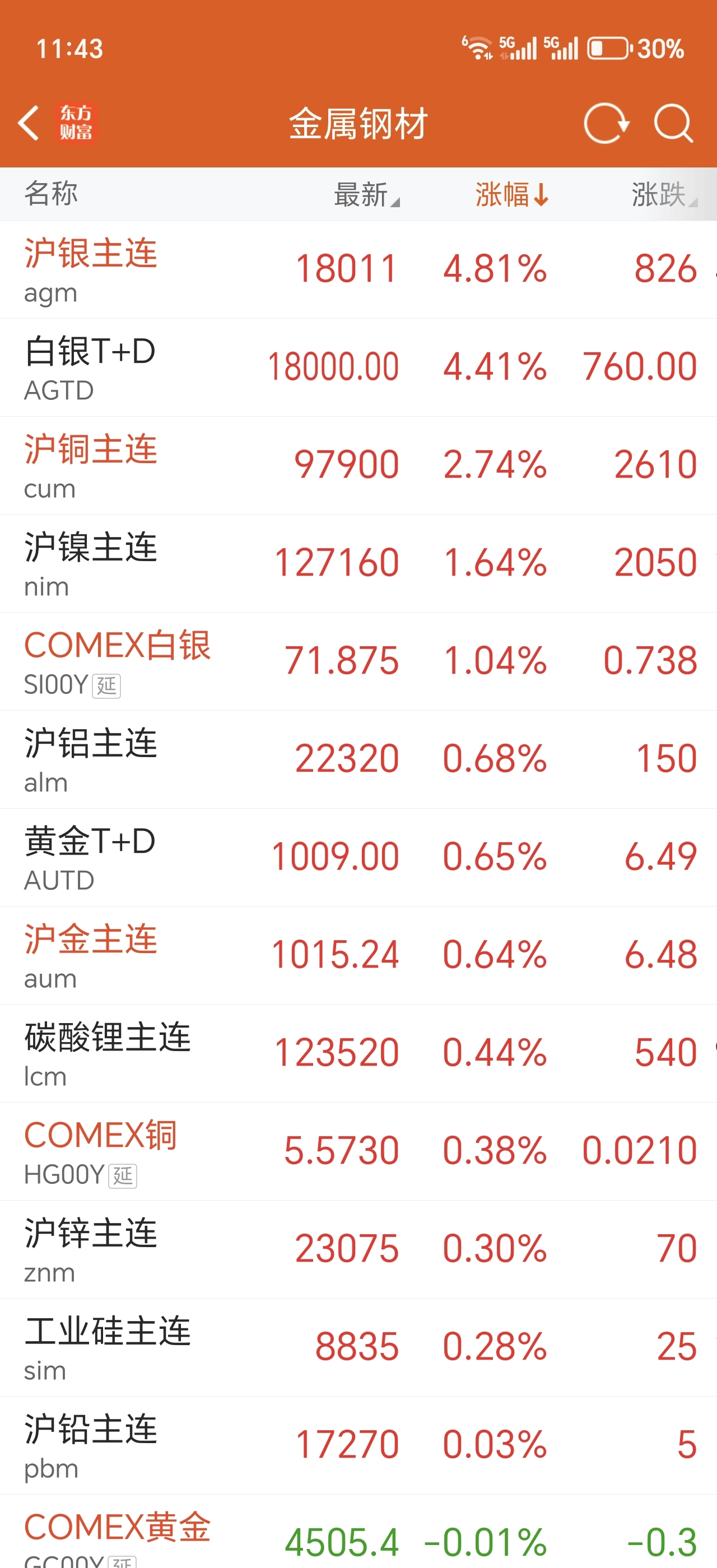The width and height of the screenshot is (717, 1568).
Task: Open the search magnifier
Action: [673, 123]
